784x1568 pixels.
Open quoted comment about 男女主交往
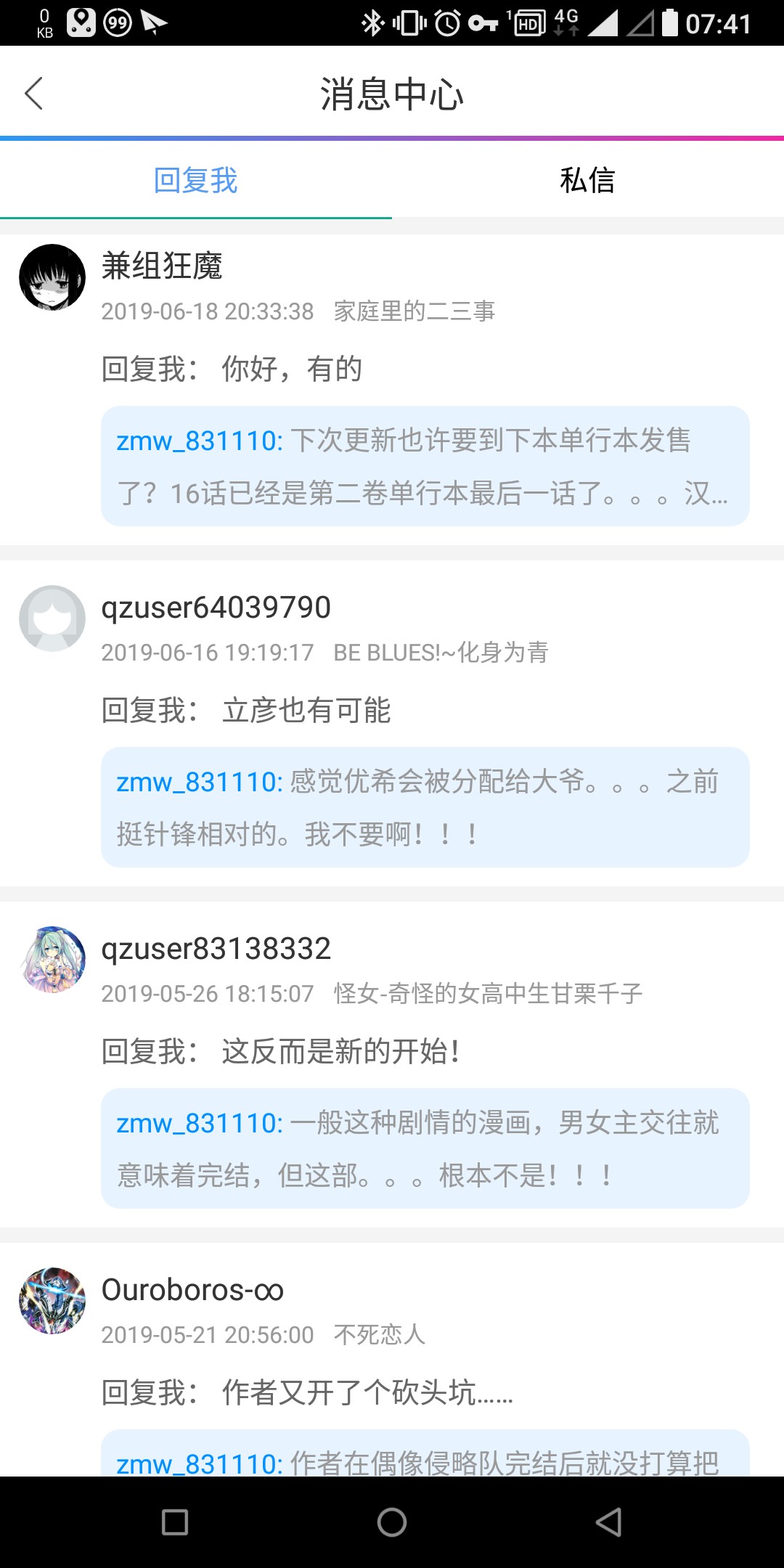click(425, 1148)
